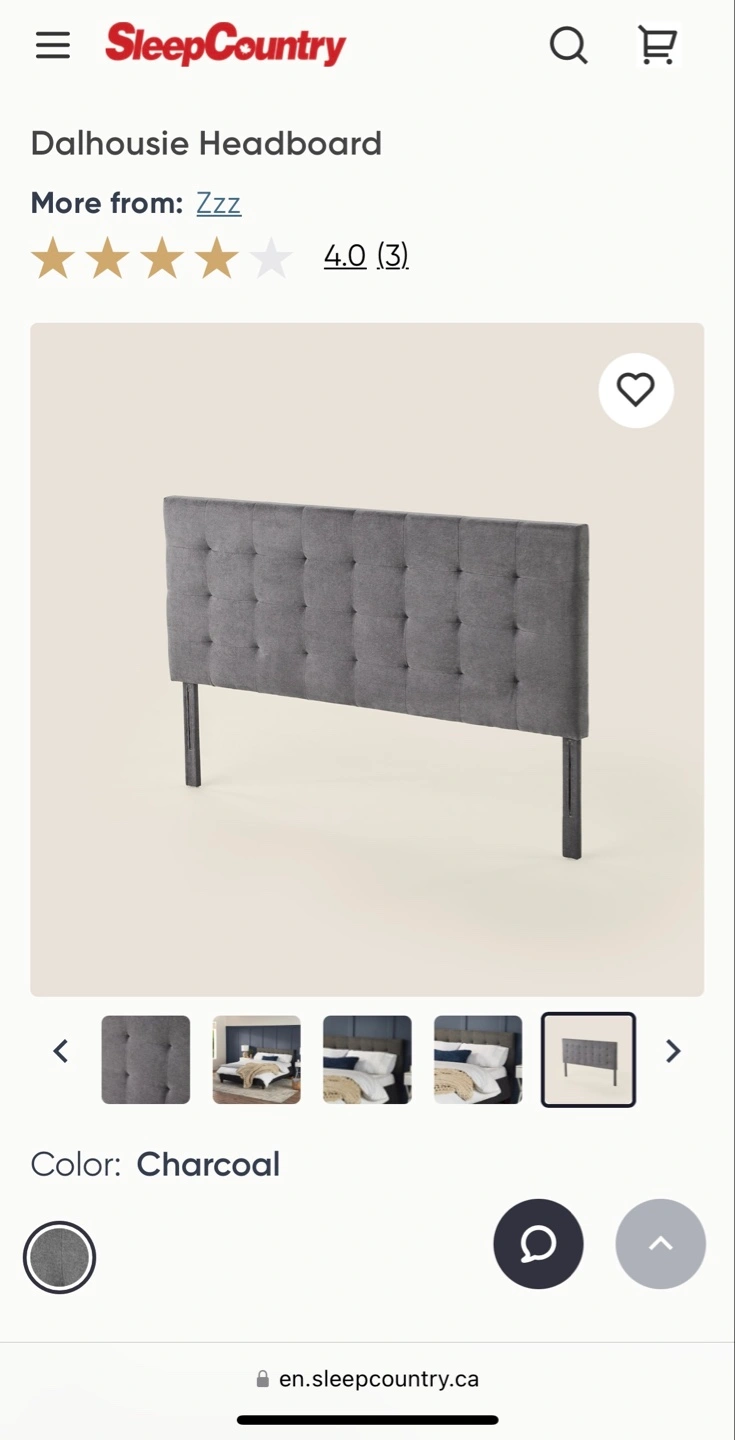
Task: Open the 4.0 rating link
Action: (x=345, y=256)
